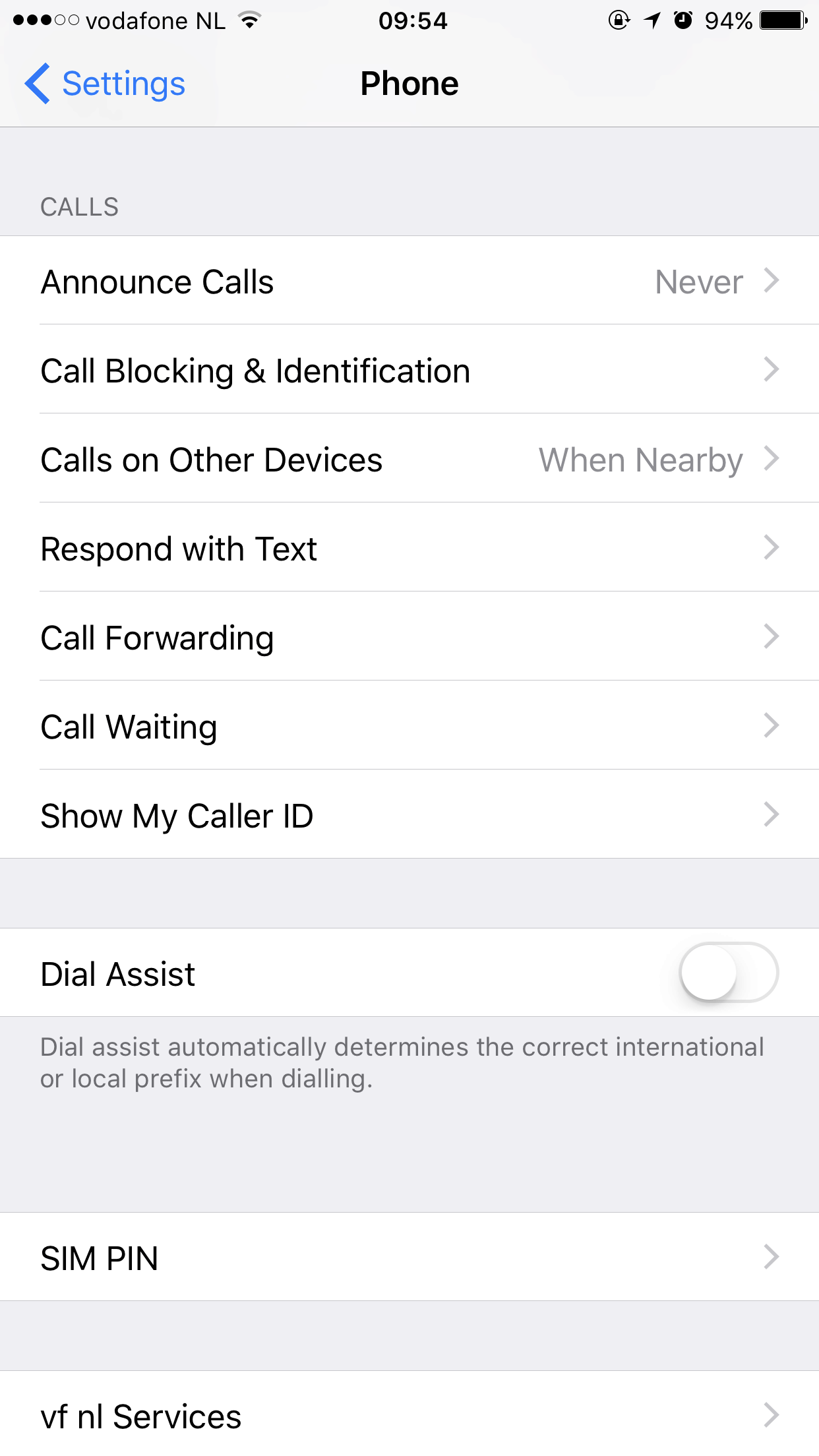Enable the Dial Assist switch
The image size is (819, 1456).
tap(729, 973)
